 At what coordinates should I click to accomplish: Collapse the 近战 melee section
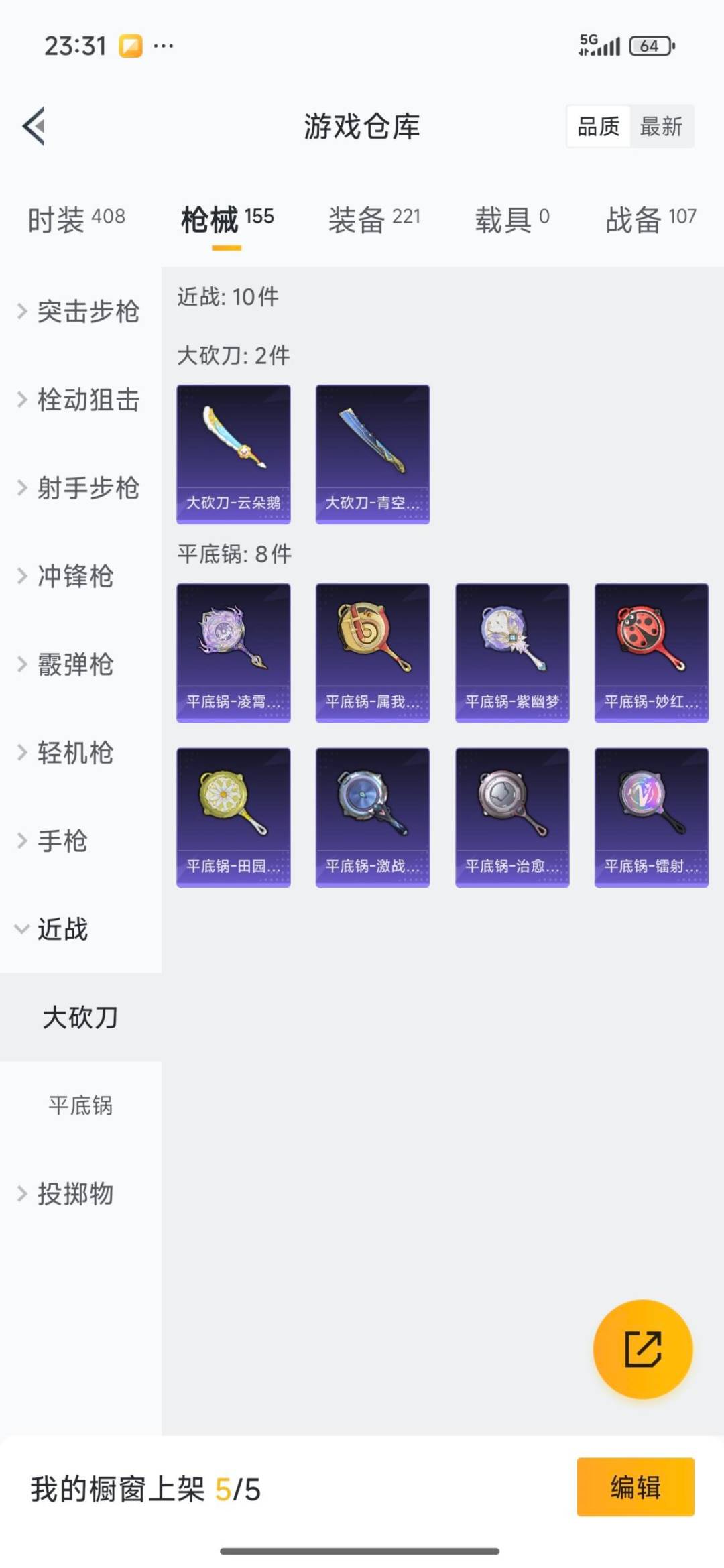click(x=64, y=930)
